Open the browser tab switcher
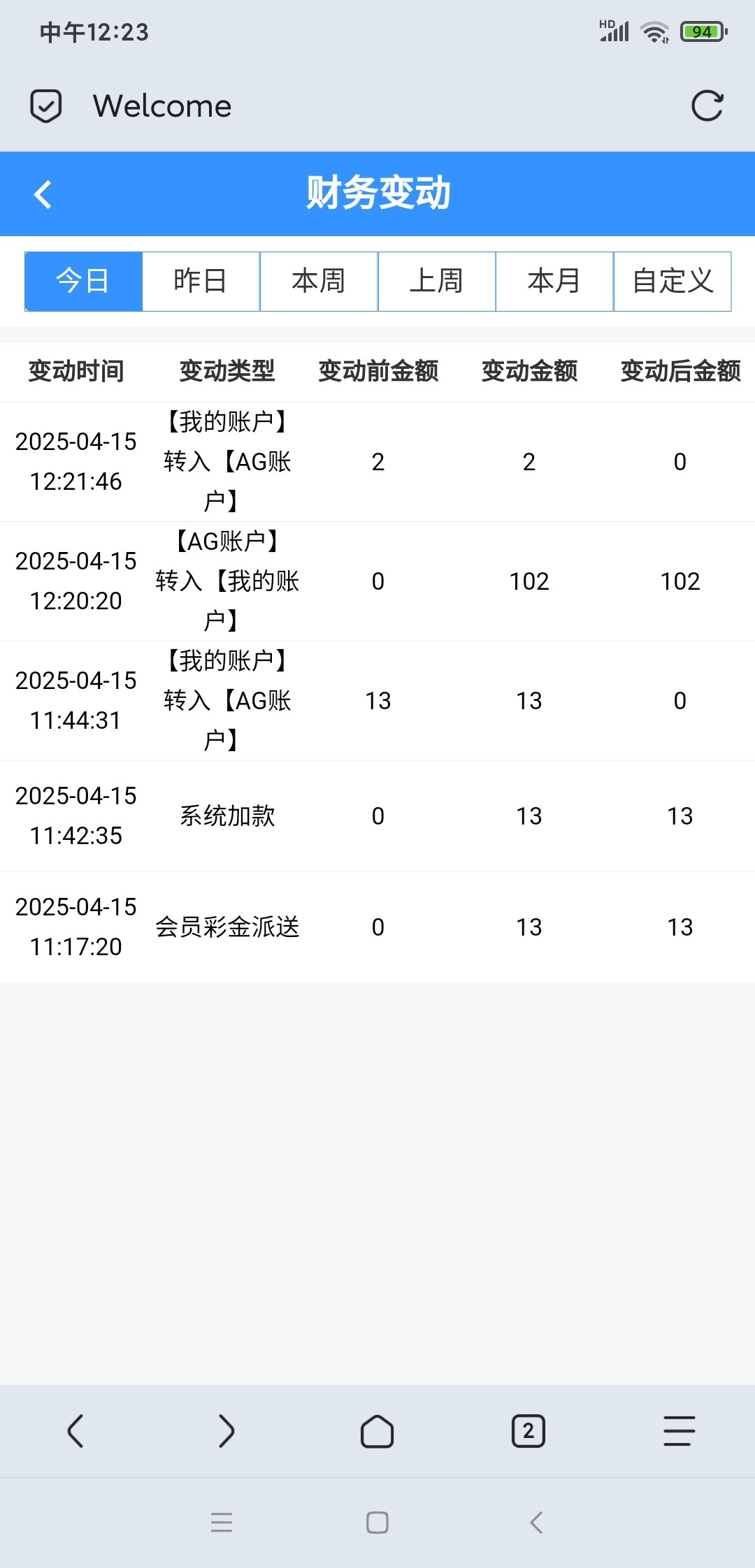This screenshot has height=1568, width=755. 528,1431
